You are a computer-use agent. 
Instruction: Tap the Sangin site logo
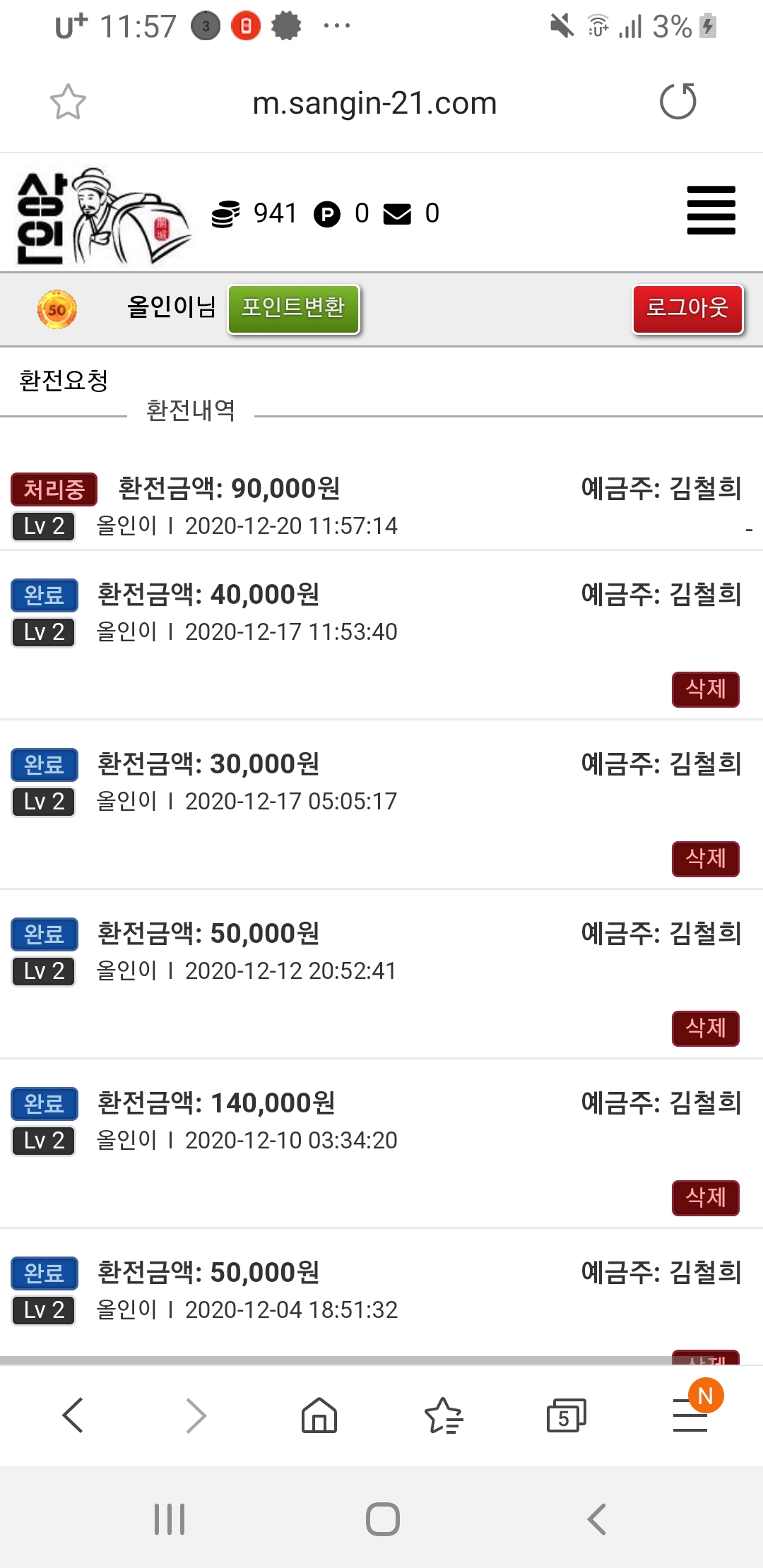[x=102, y=216]
